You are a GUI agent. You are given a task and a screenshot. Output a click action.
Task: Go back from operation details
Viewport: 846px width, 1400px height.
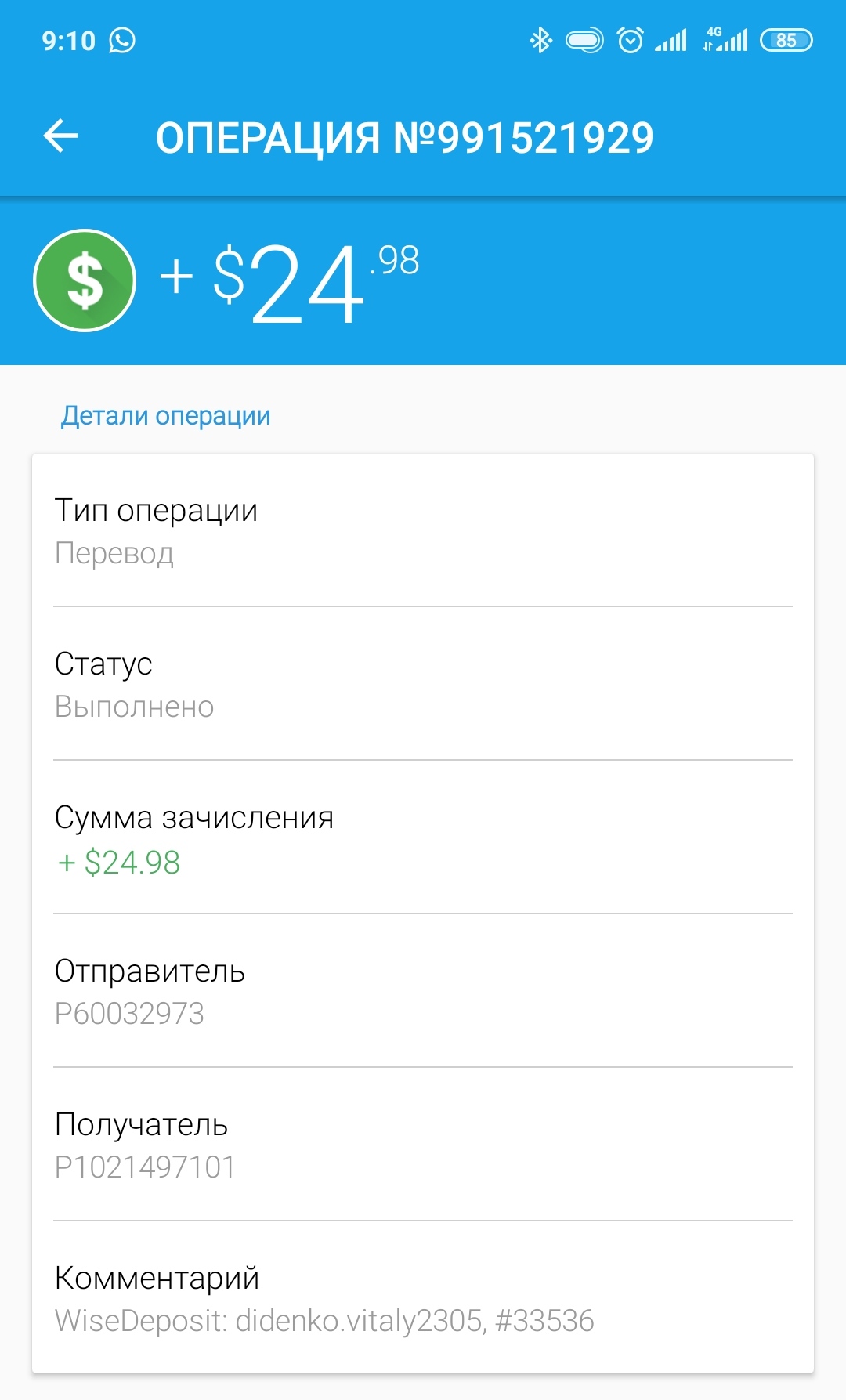[x=60, y=136]
